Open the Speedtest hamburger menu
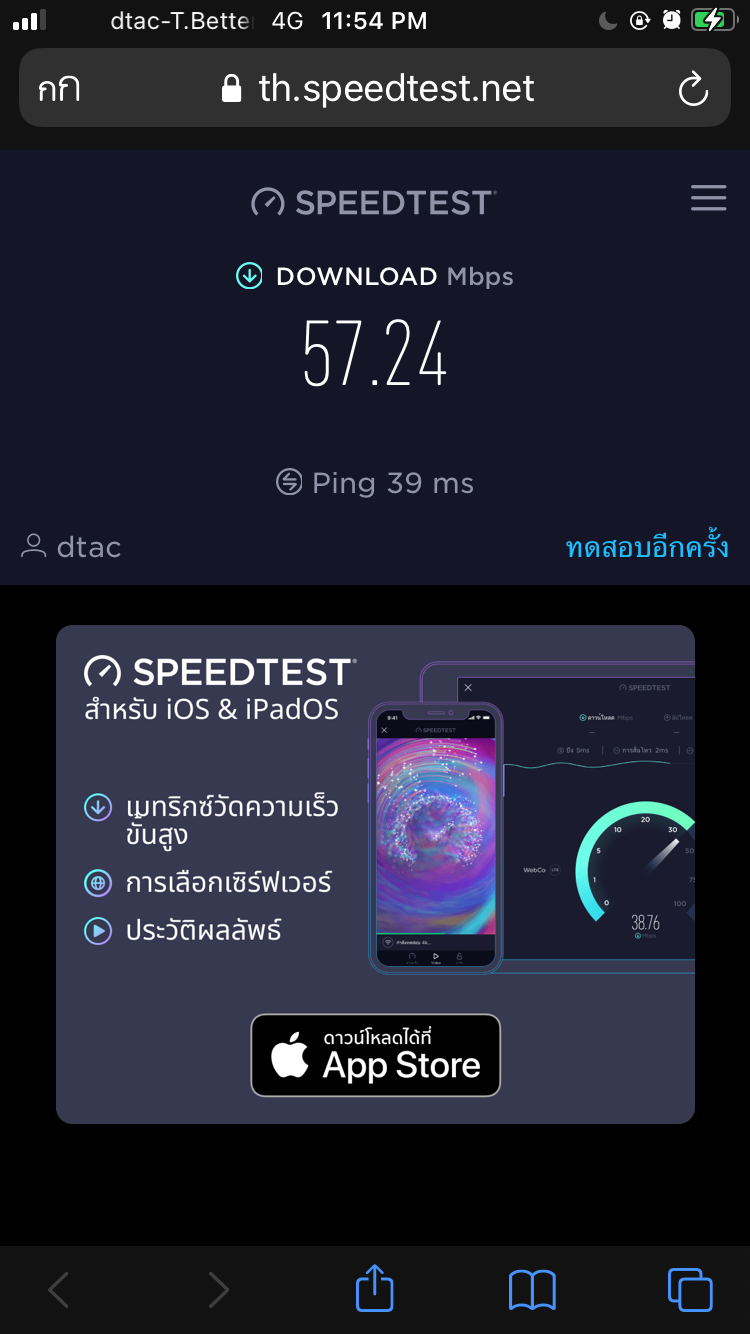 tap(708, 198)
